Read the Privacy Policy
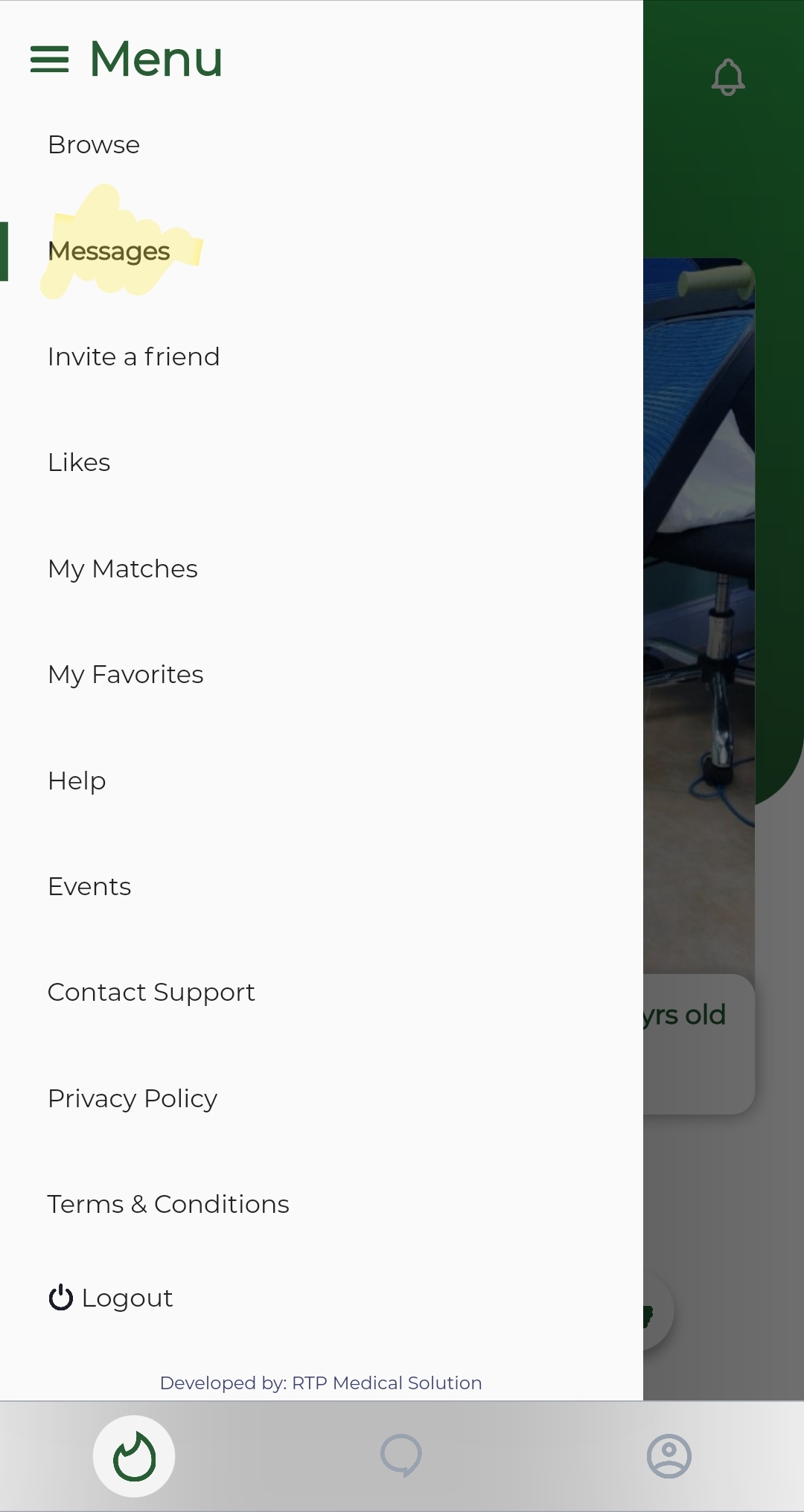 (133, 1099)
